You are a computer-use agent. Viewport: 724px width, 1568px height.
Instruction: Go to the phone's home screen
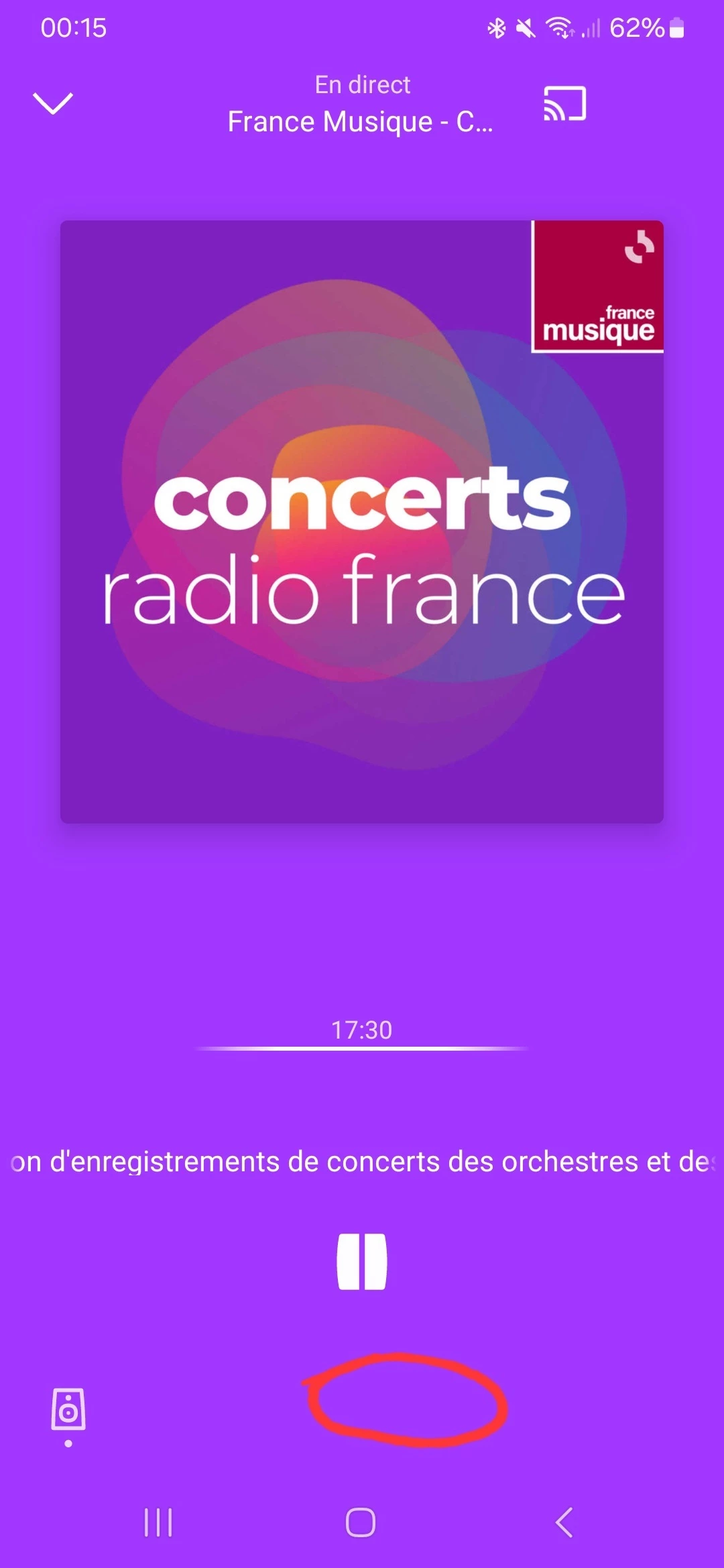tap(361, 1522)
